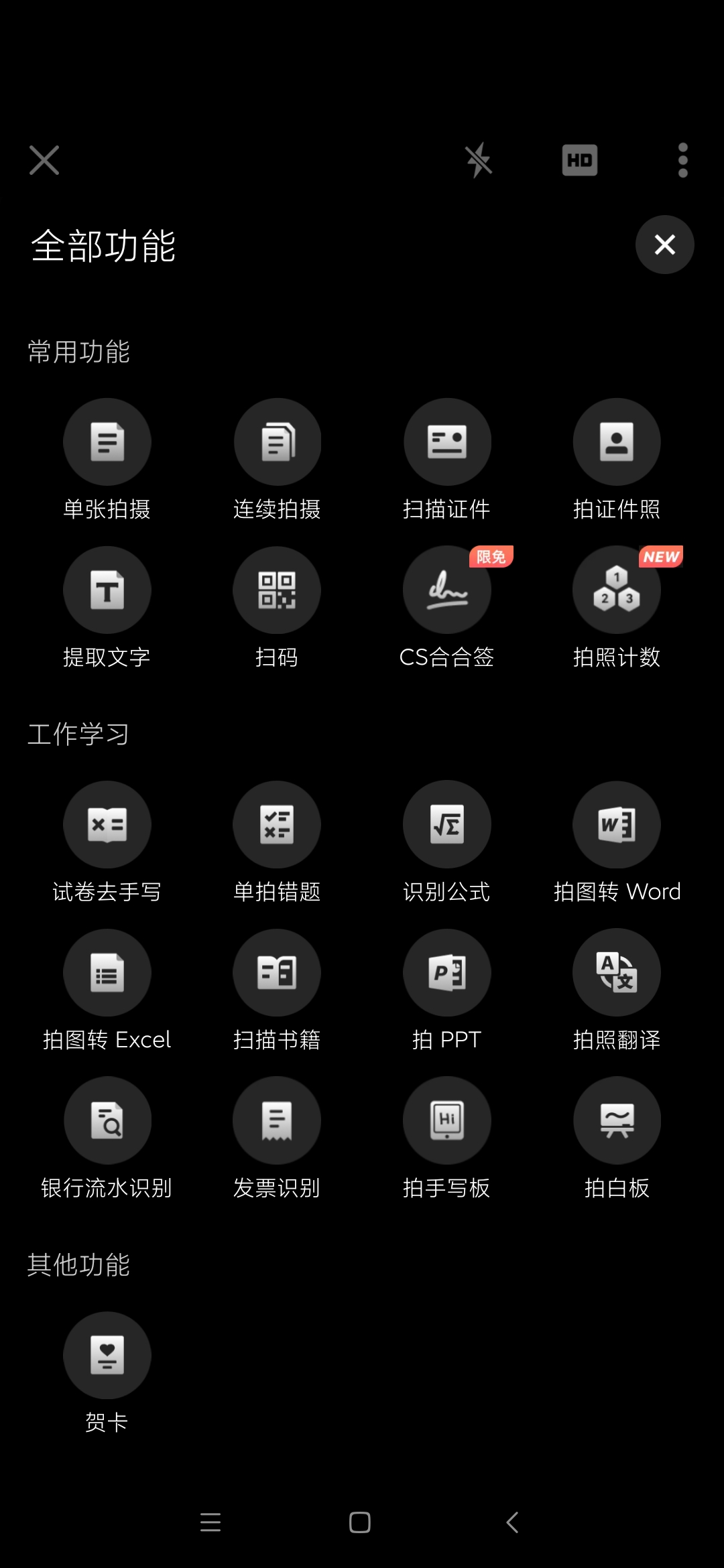Choose 拍图转 Excel

(107, 973)
